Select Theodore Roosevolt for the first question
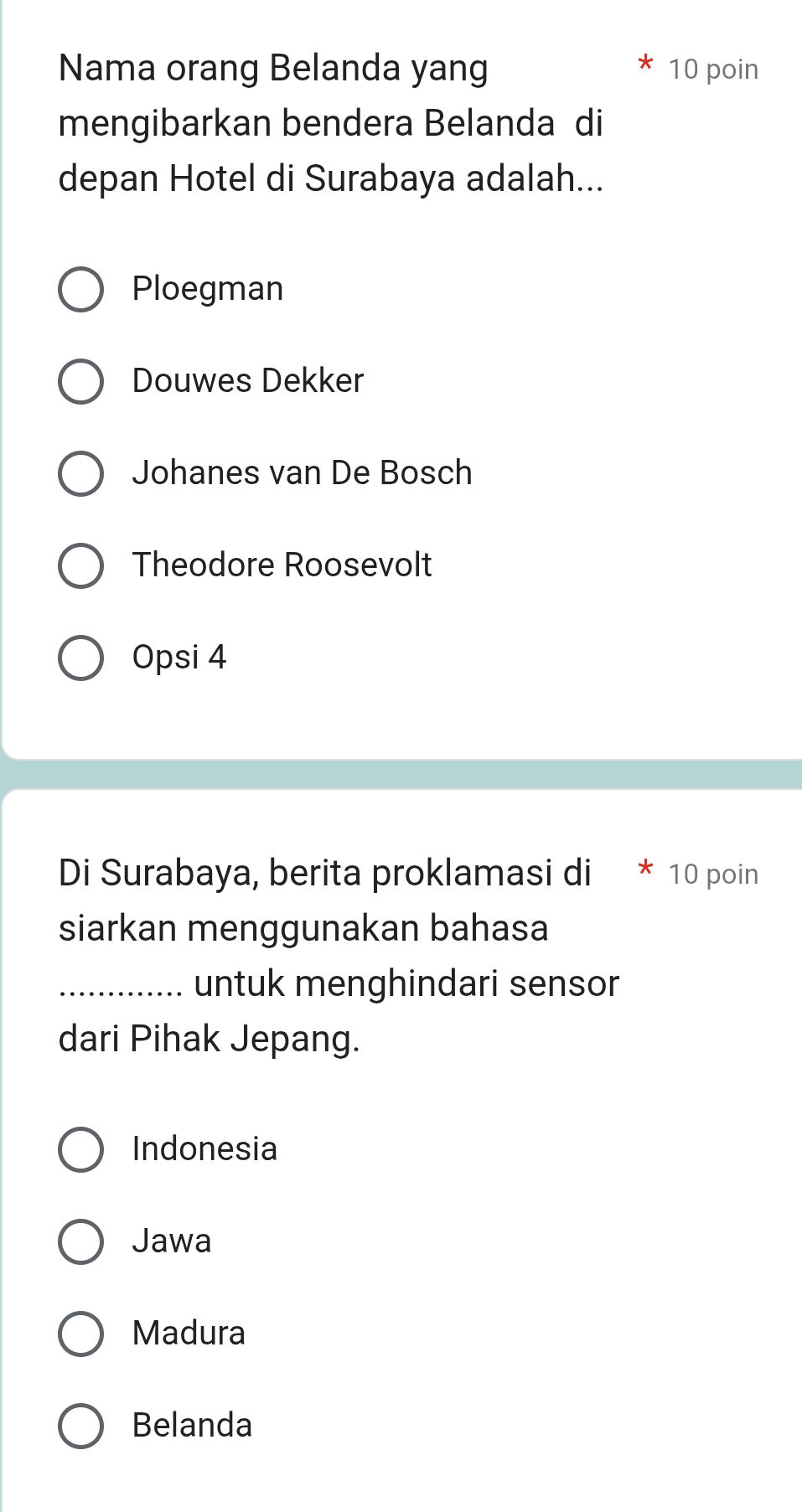 (x=80, y=565)
